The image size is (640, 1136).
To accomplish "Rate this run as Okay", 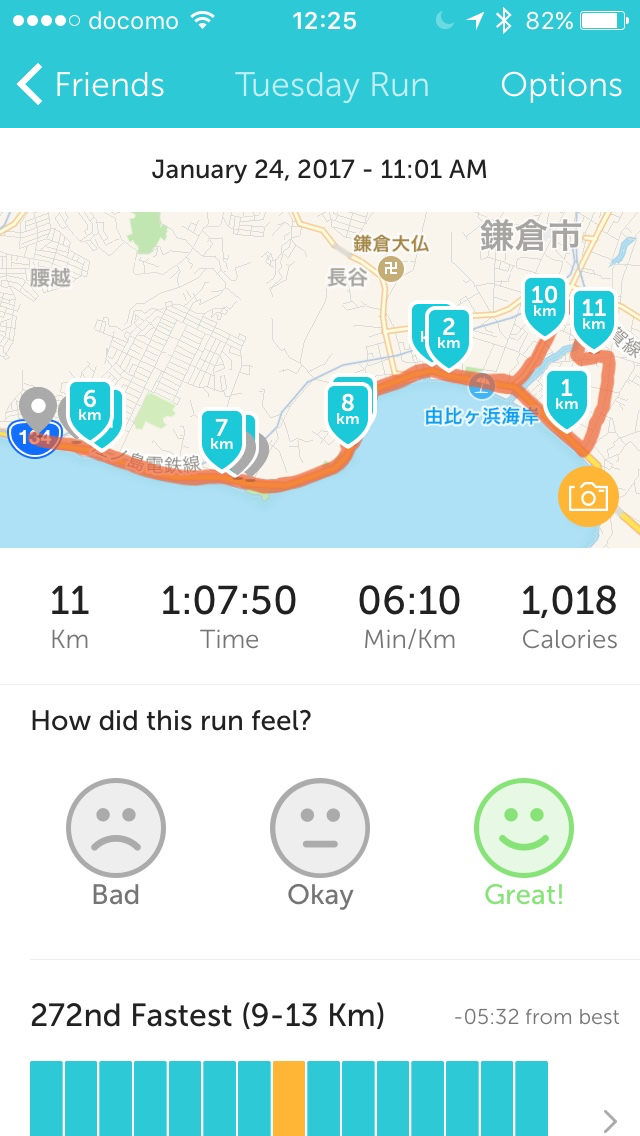I will (320, 829).
